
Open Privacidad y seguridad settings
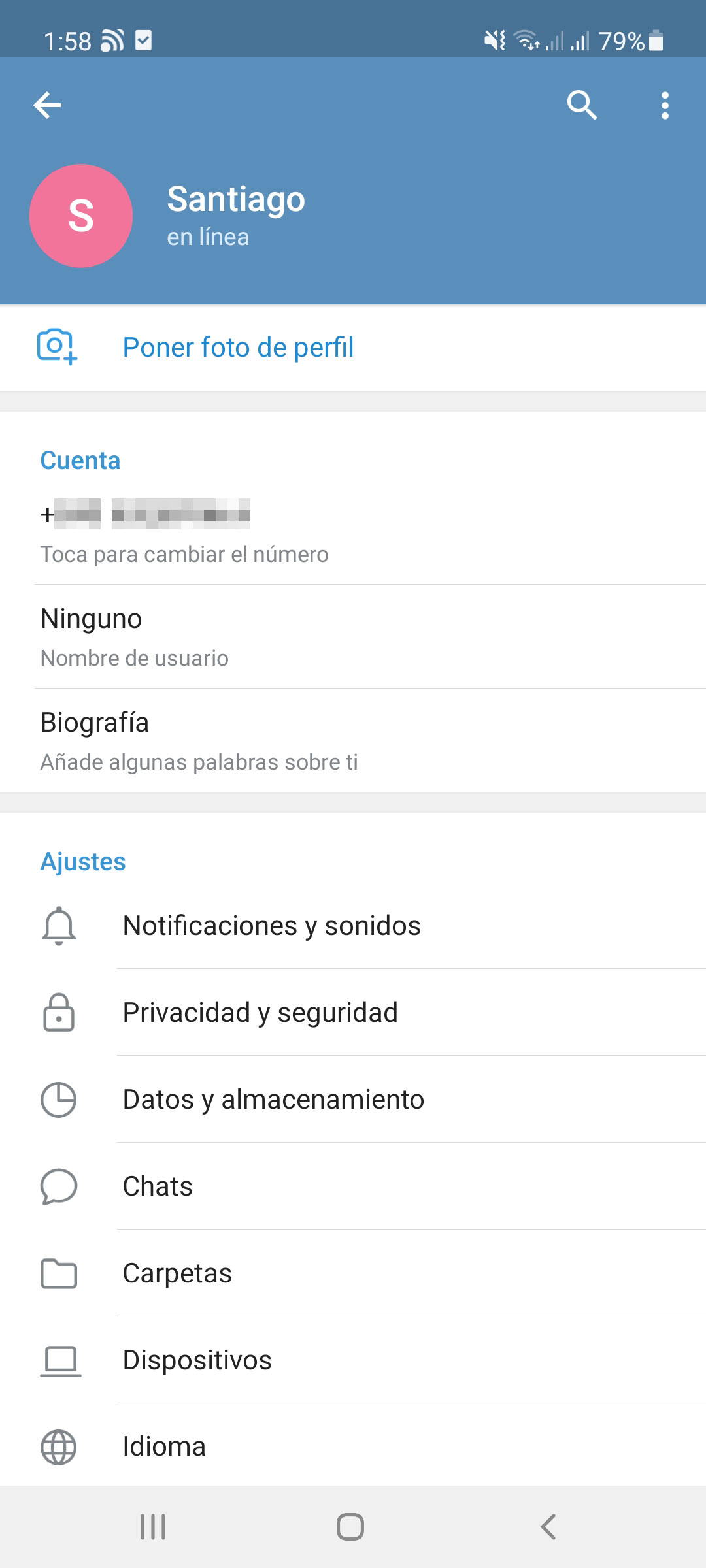pos(353,1012)
